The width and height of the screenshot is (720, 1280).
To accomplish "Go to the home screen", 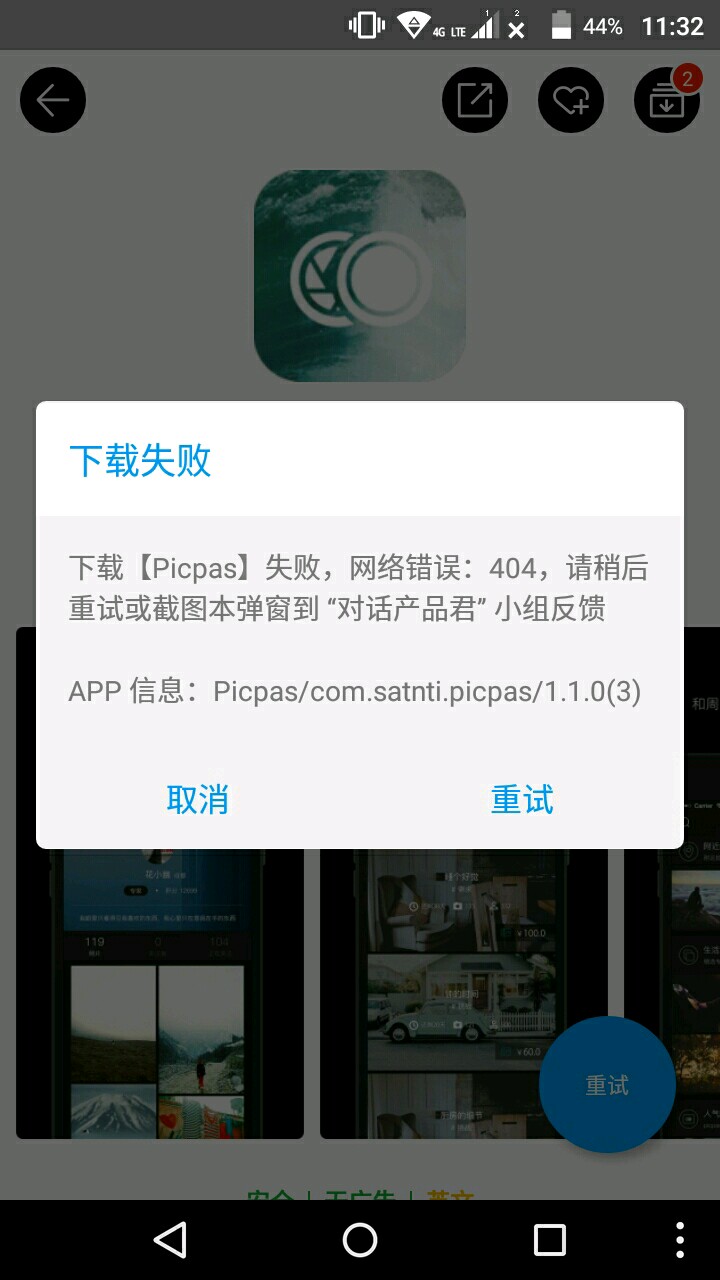I will pos(360,1240).
